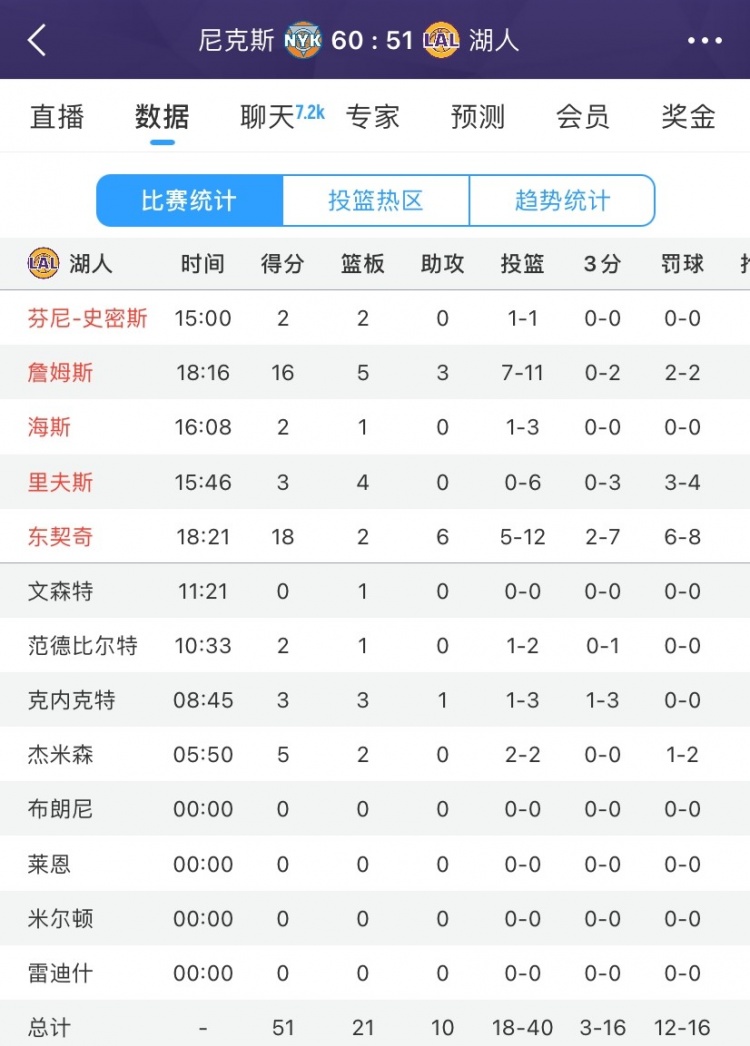Show the 趋势统计 segment
The image size is (750, 1046).
point(562,201)
